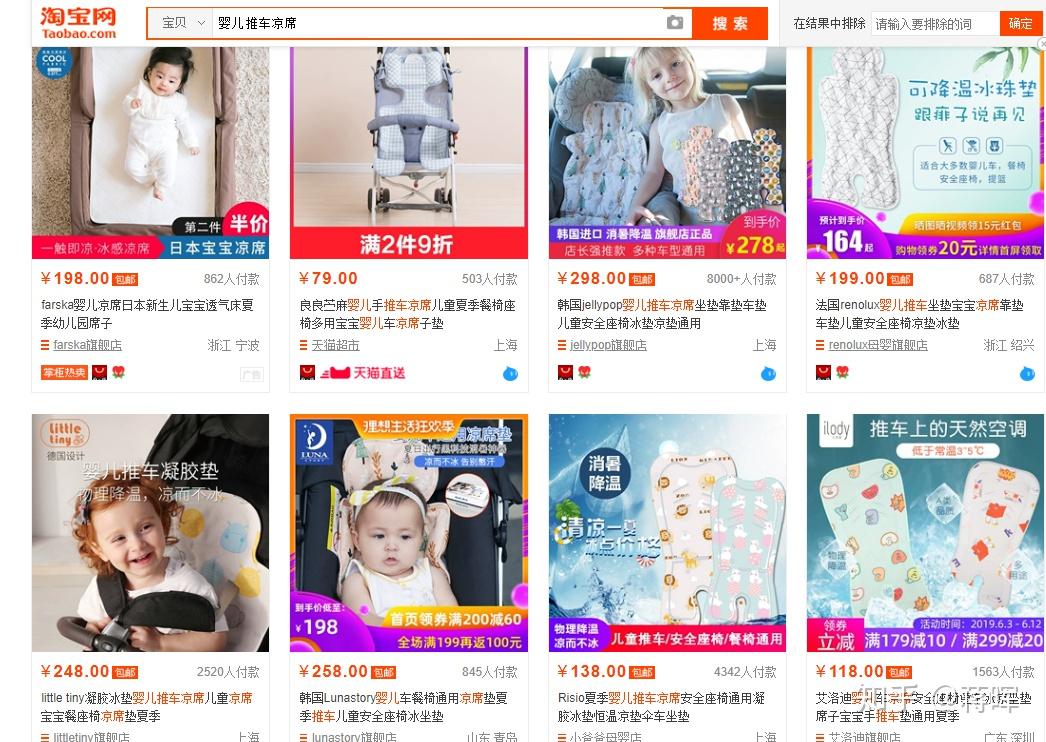Viewport: 1046px width, 742px height.
Task: Tap the exclude-keyword input field
Action: (x=933, y=24)
